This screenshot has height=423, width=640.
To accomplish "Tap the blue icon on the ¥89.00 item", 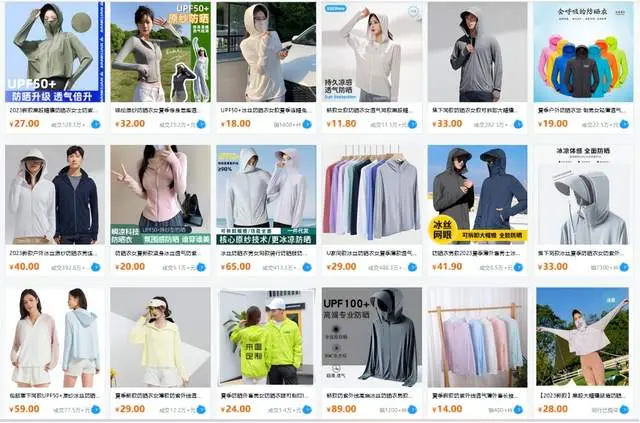I will click(413, 409).
